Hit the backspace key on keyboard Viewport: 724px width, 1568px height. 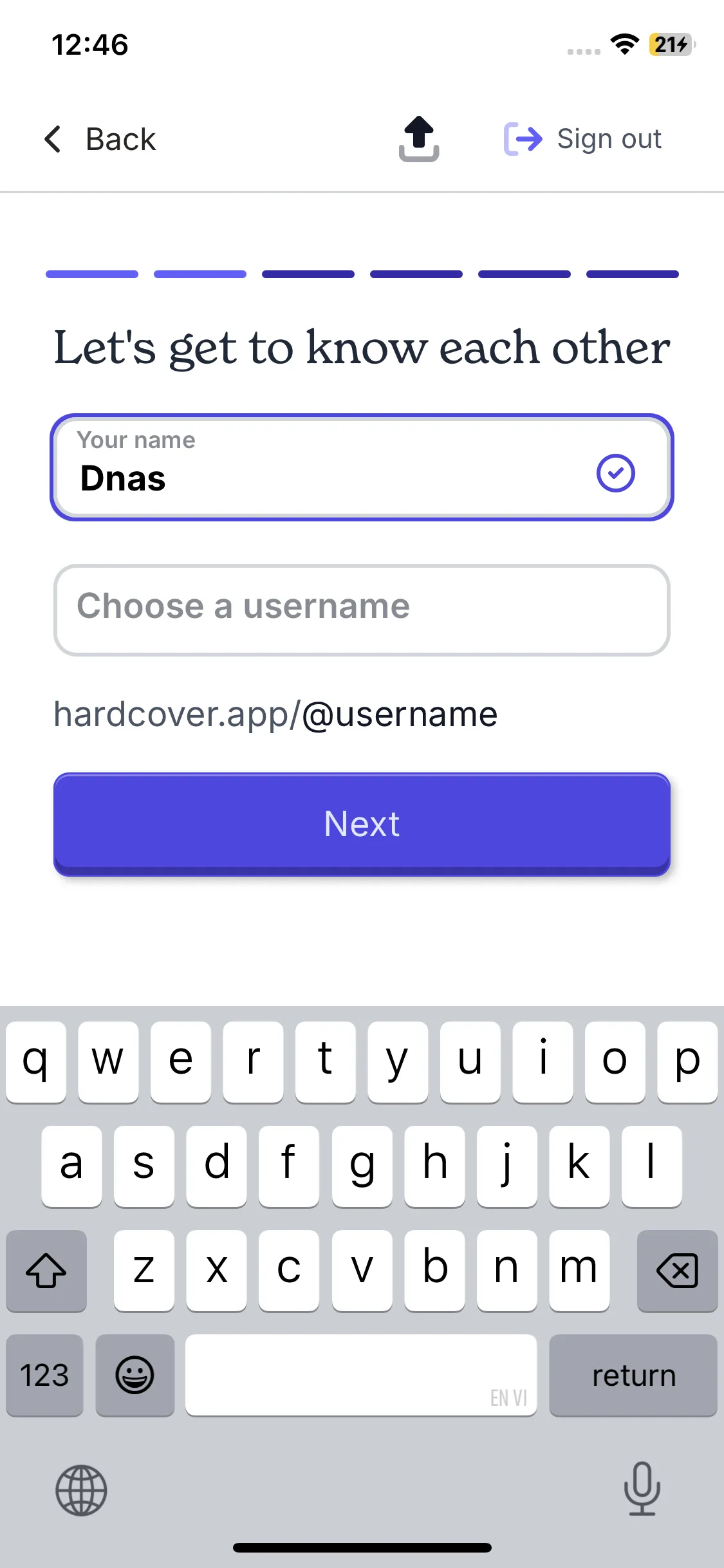pyautogui.click(x=676, y=1271)
